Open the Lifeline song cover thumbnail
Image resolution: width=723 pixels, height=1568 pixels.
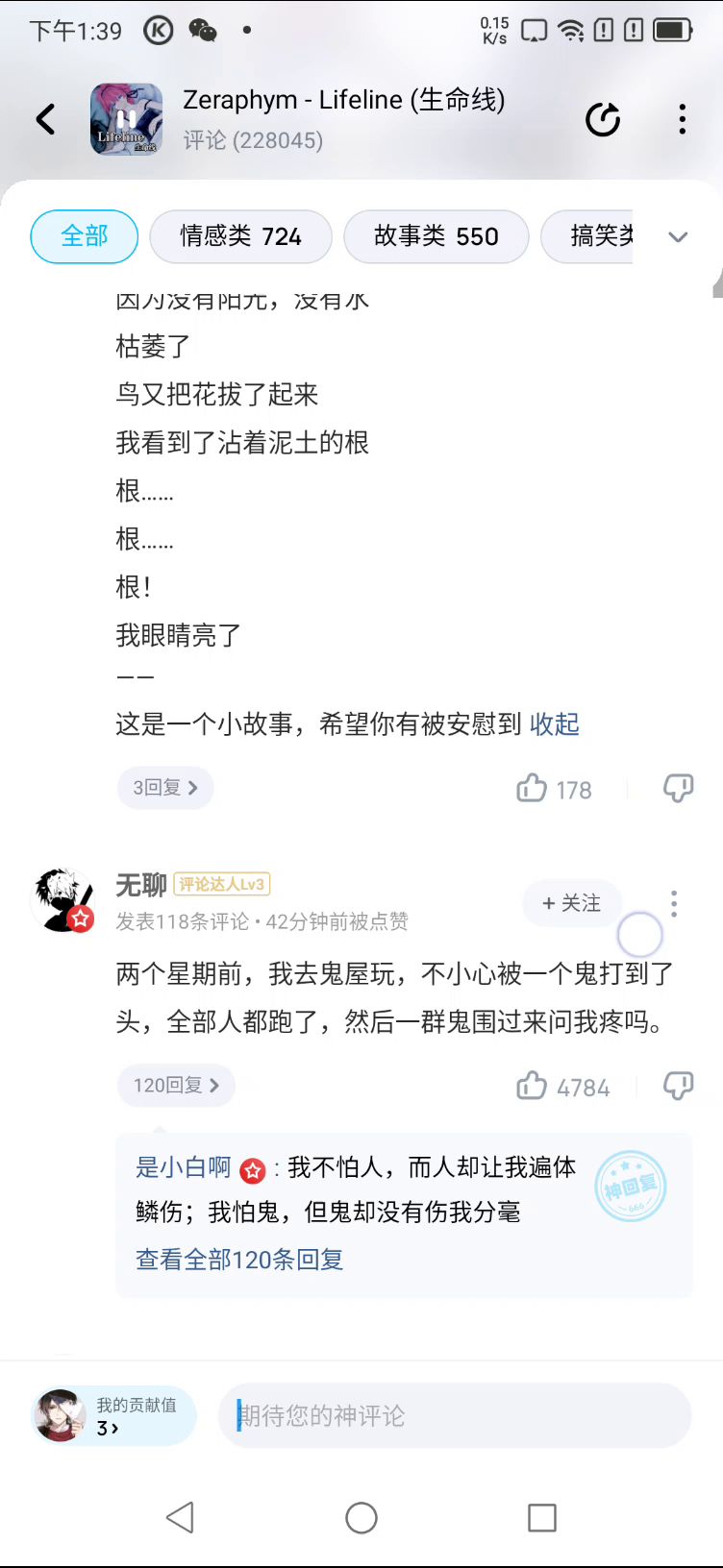coord(126,119)
